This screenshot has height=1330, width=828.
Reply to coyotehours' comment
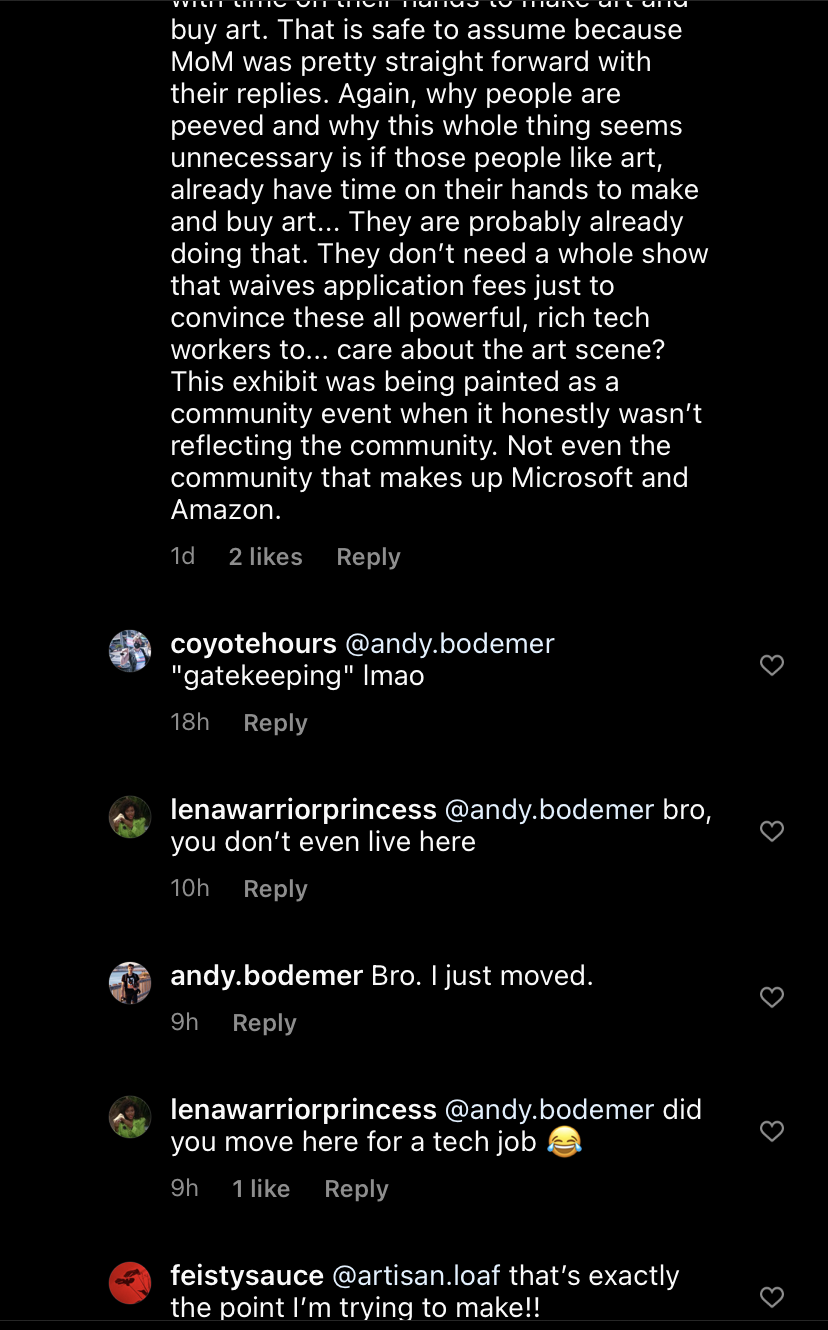[275, 723]
